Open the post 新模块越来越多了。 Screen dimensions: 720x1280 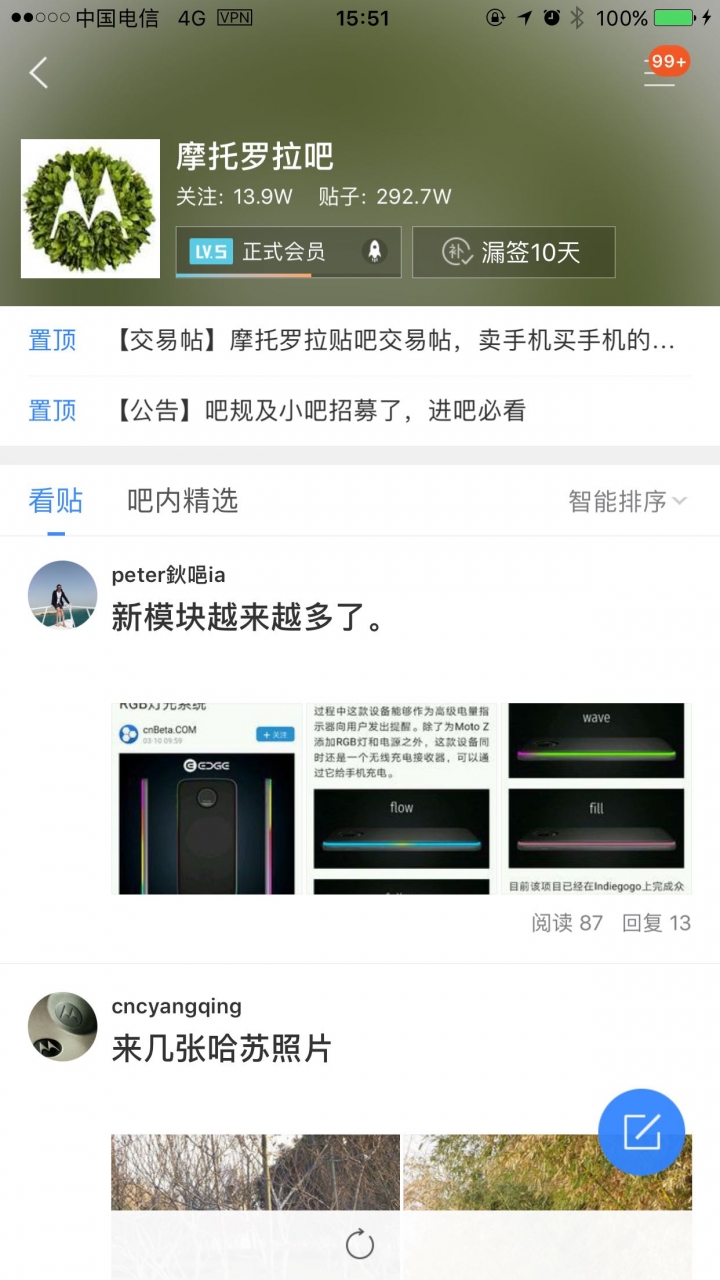pyautogui.click(x=248, y=619)
